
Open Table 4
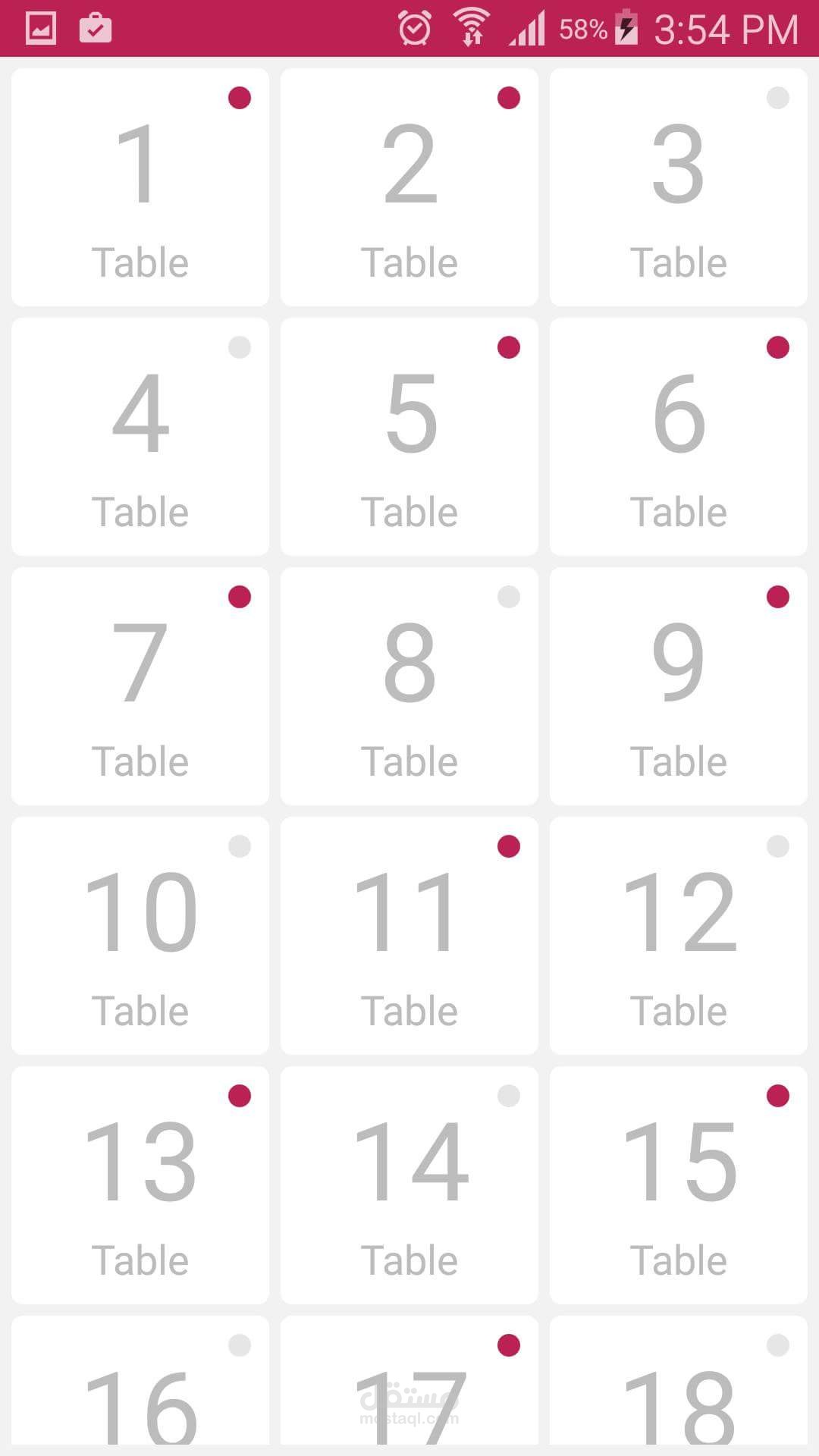[140, 437]
